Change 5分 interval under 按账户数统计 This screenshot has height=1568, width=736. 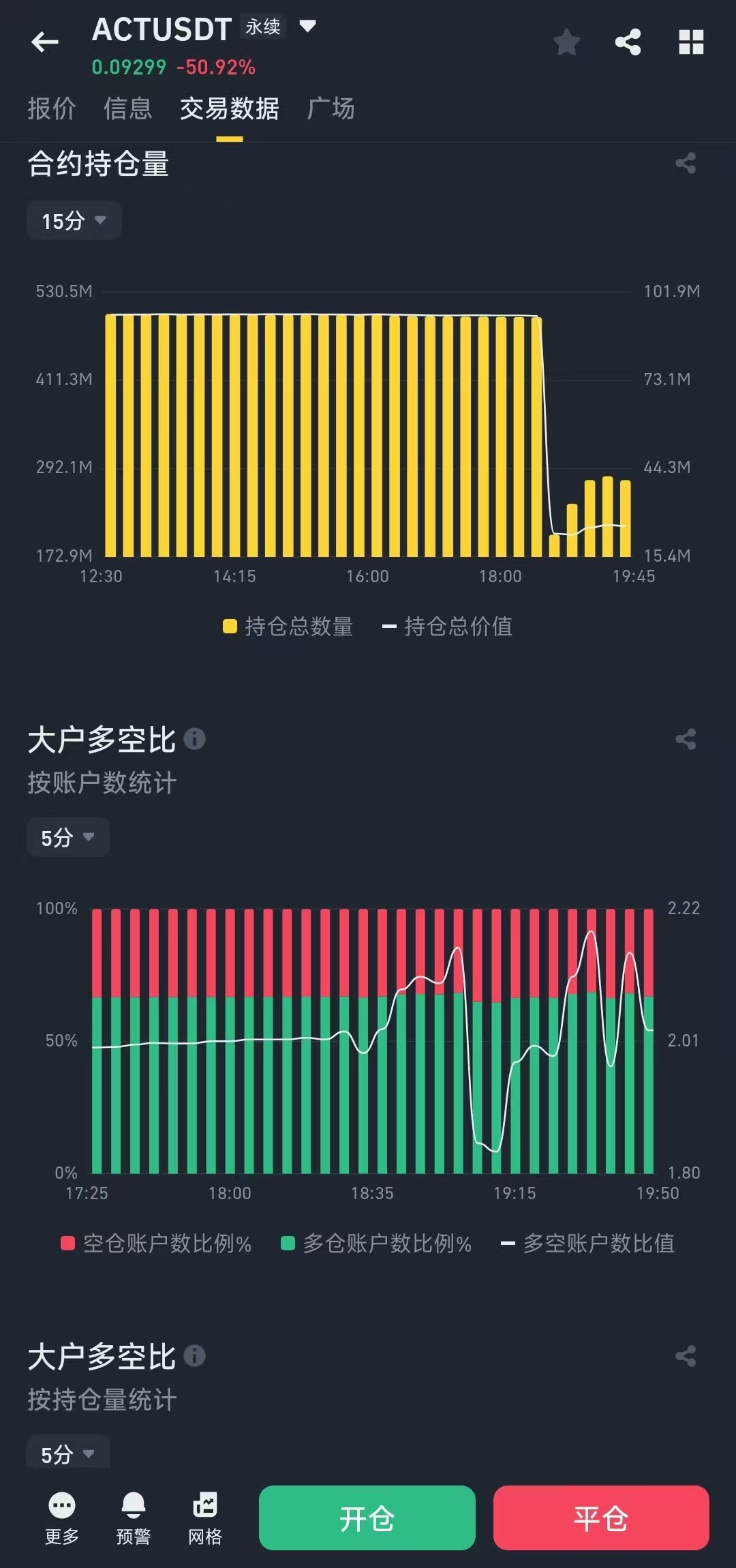(x=68, y=837)
